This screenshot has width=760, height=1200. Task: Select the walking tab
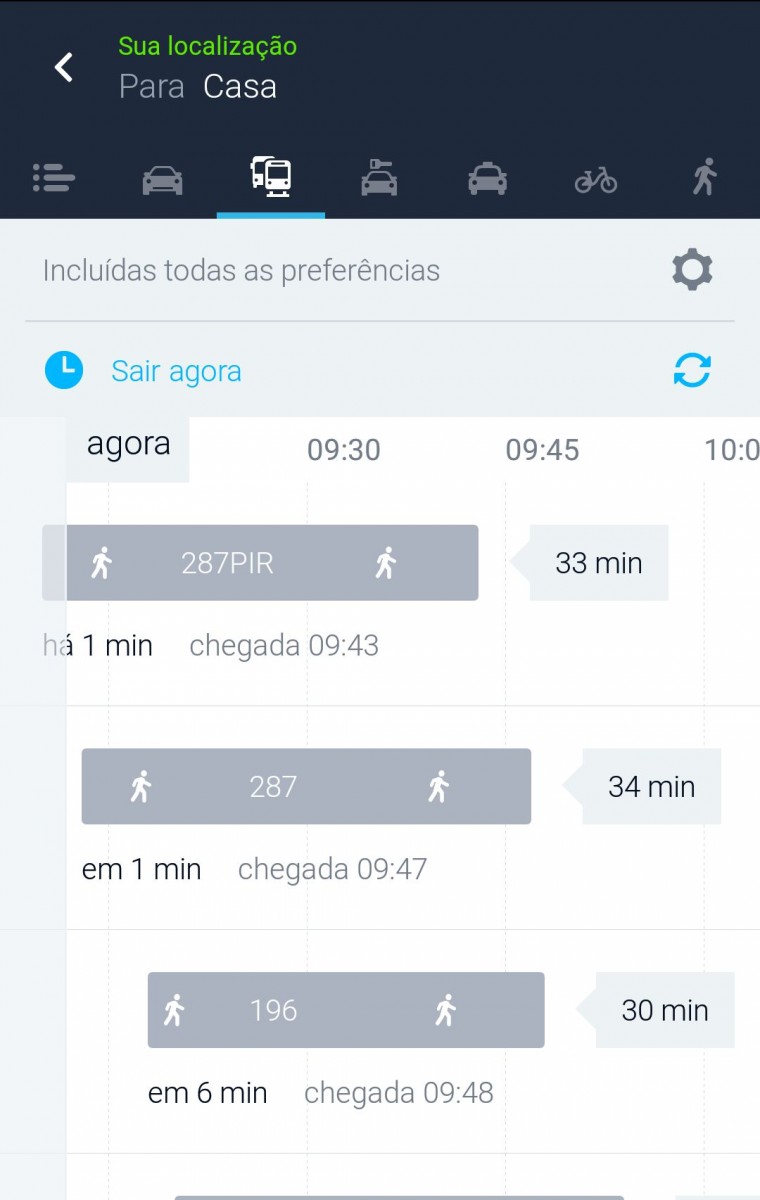[705, 178]
